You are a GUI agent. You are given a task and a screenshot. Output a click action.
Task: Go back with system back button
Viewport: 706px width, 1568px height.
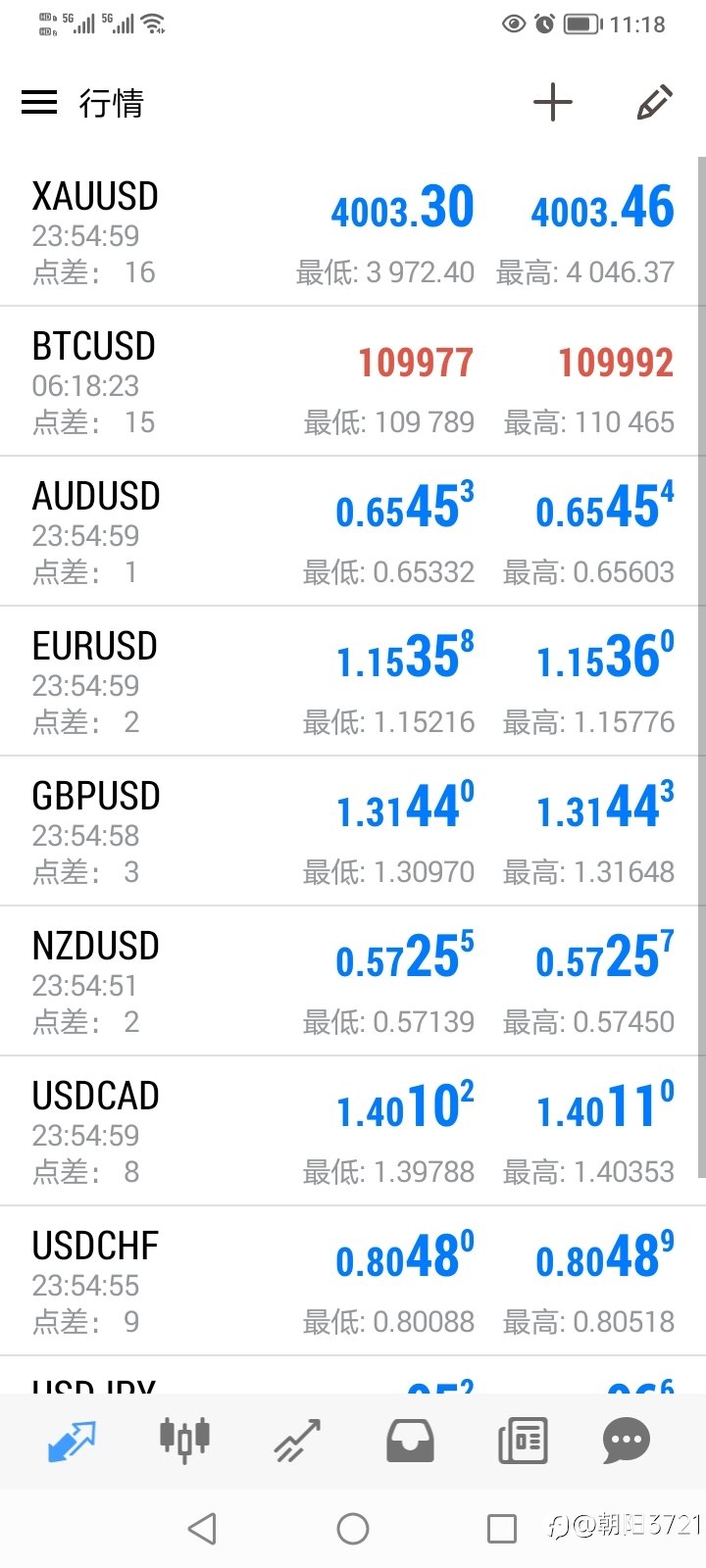click(x=202, y=1528)
